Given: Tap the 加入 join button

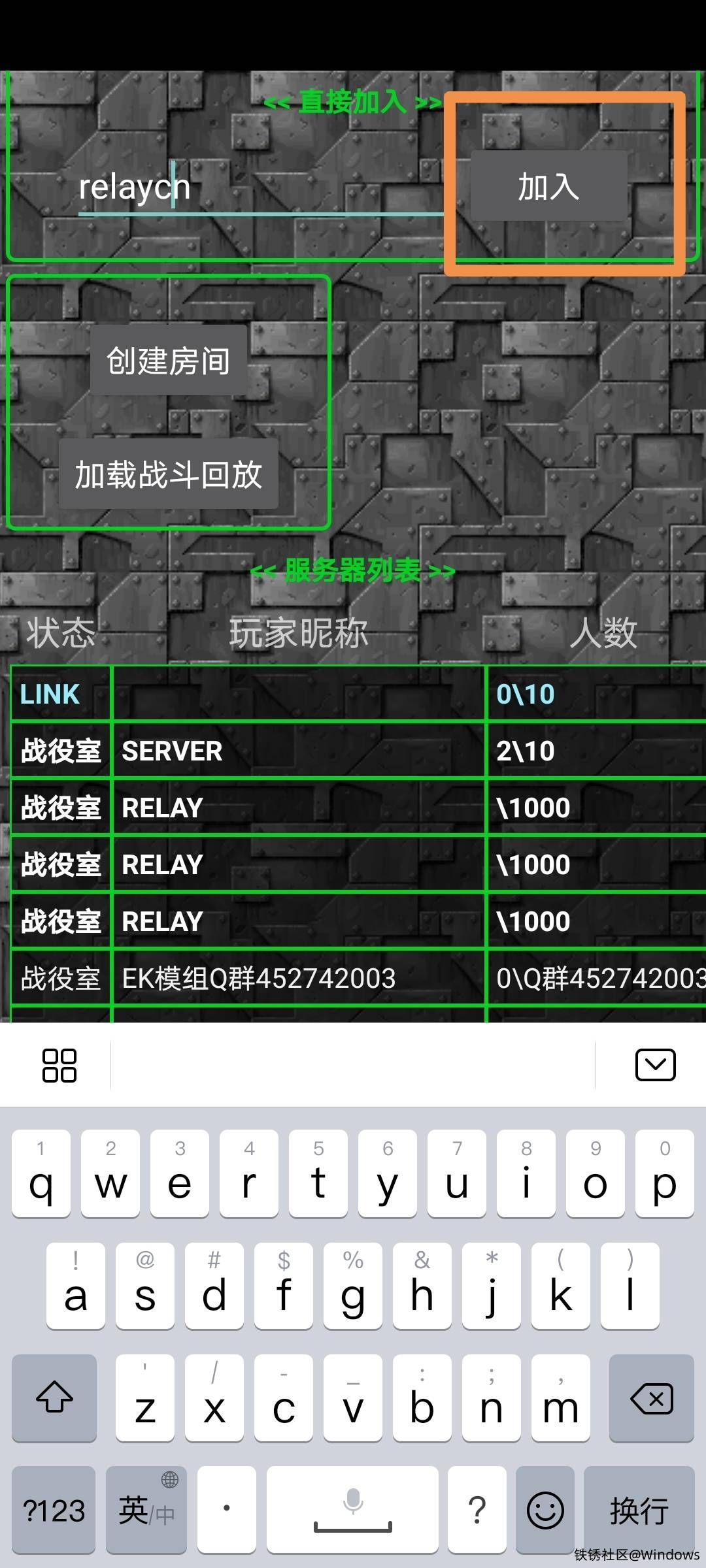Looking at the screenshot, I should 548,187.
